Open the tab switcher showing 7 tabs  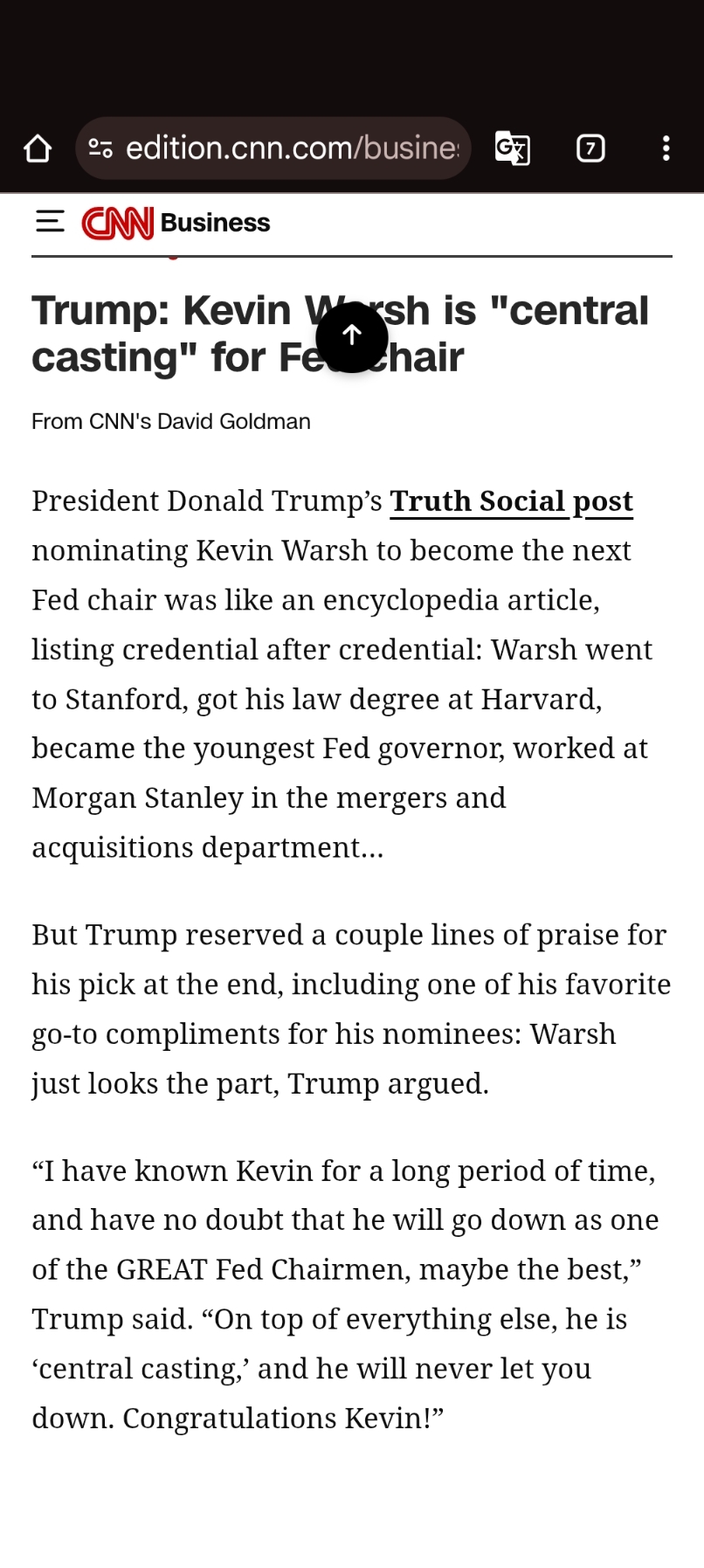click(x=590, y=149)
